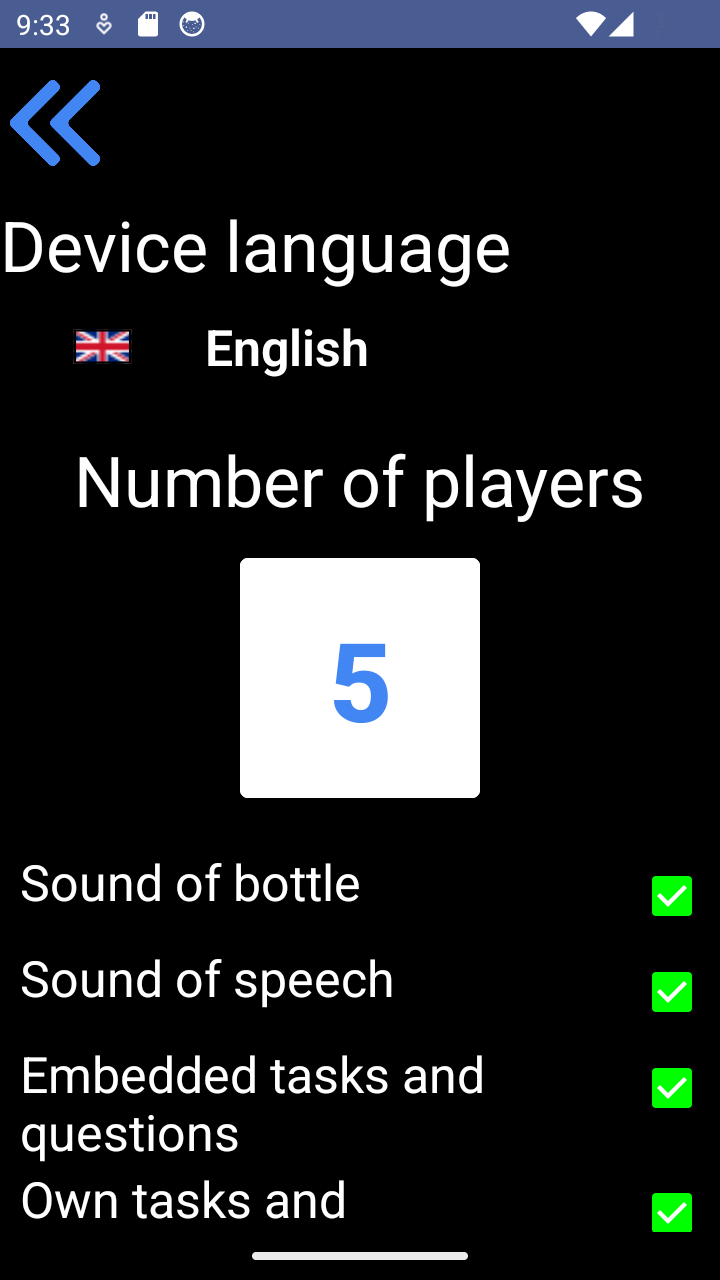Tap the number of players box
This screenshot has height=1280, width=720.
click(x=360, y=678)
